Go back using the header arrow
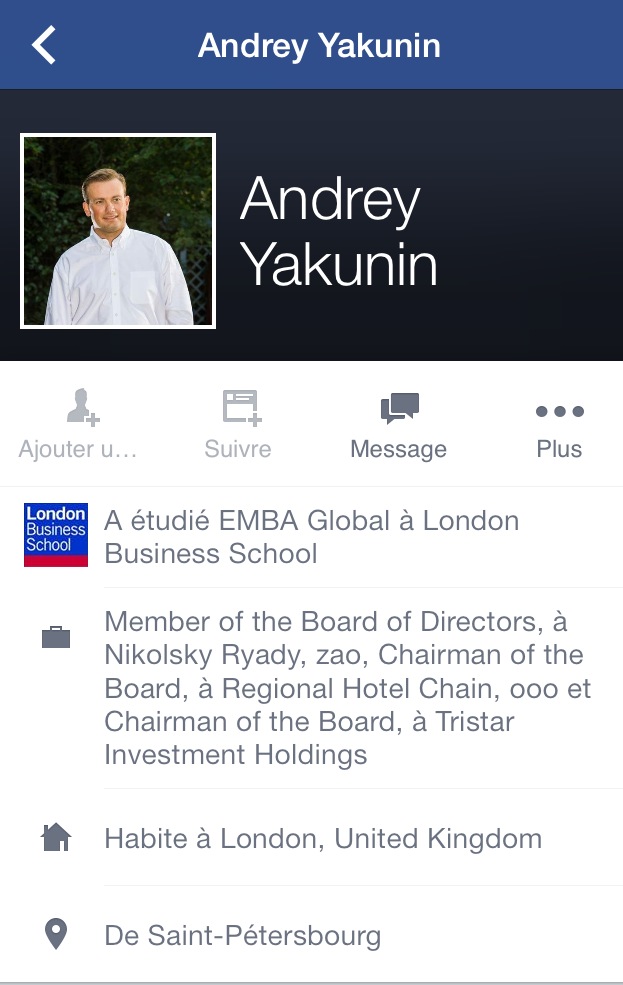This screenshot has height=985, width=623. (45, 46)
